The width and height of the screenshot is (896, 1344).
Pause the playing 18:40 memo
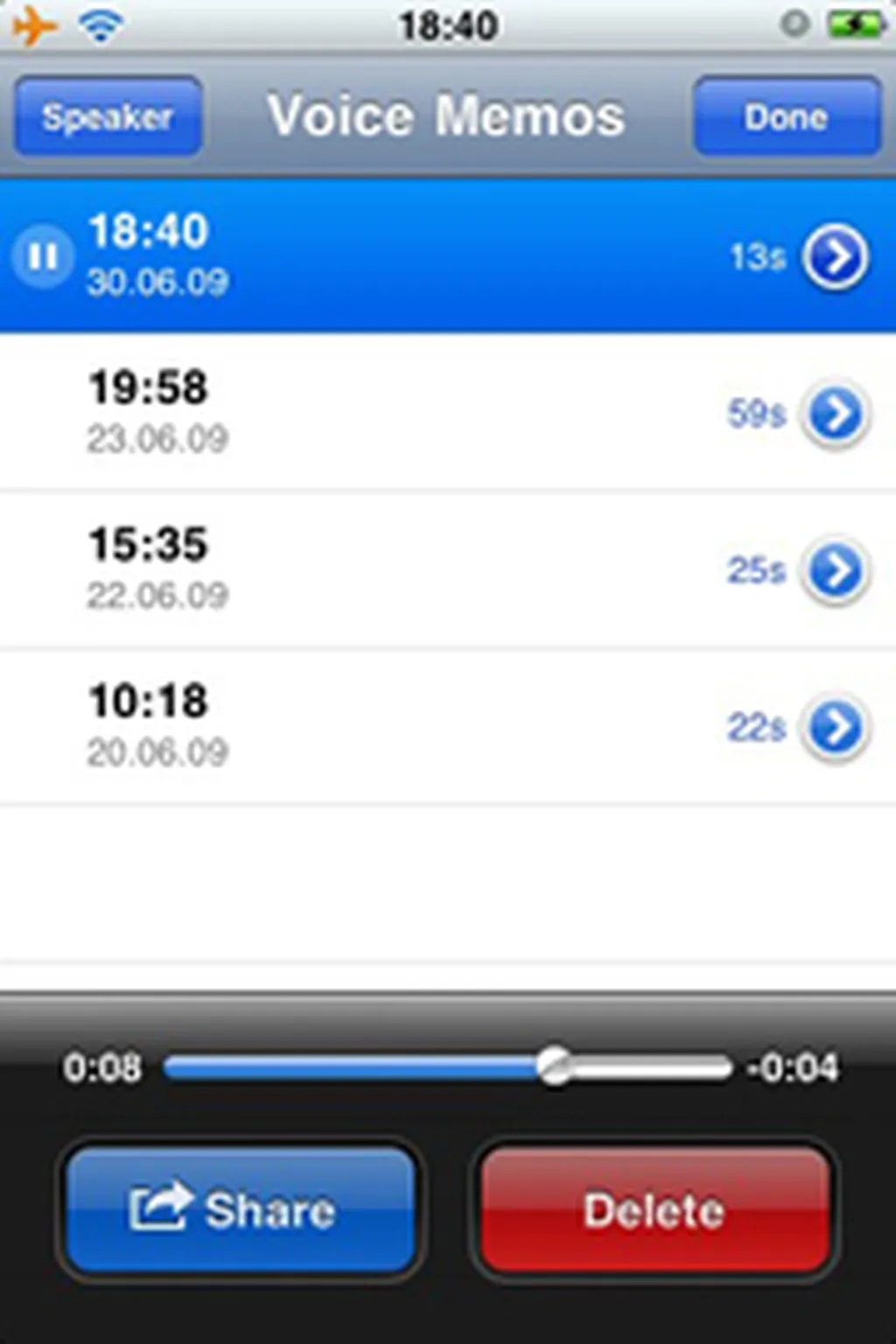(x=43, y=256)
